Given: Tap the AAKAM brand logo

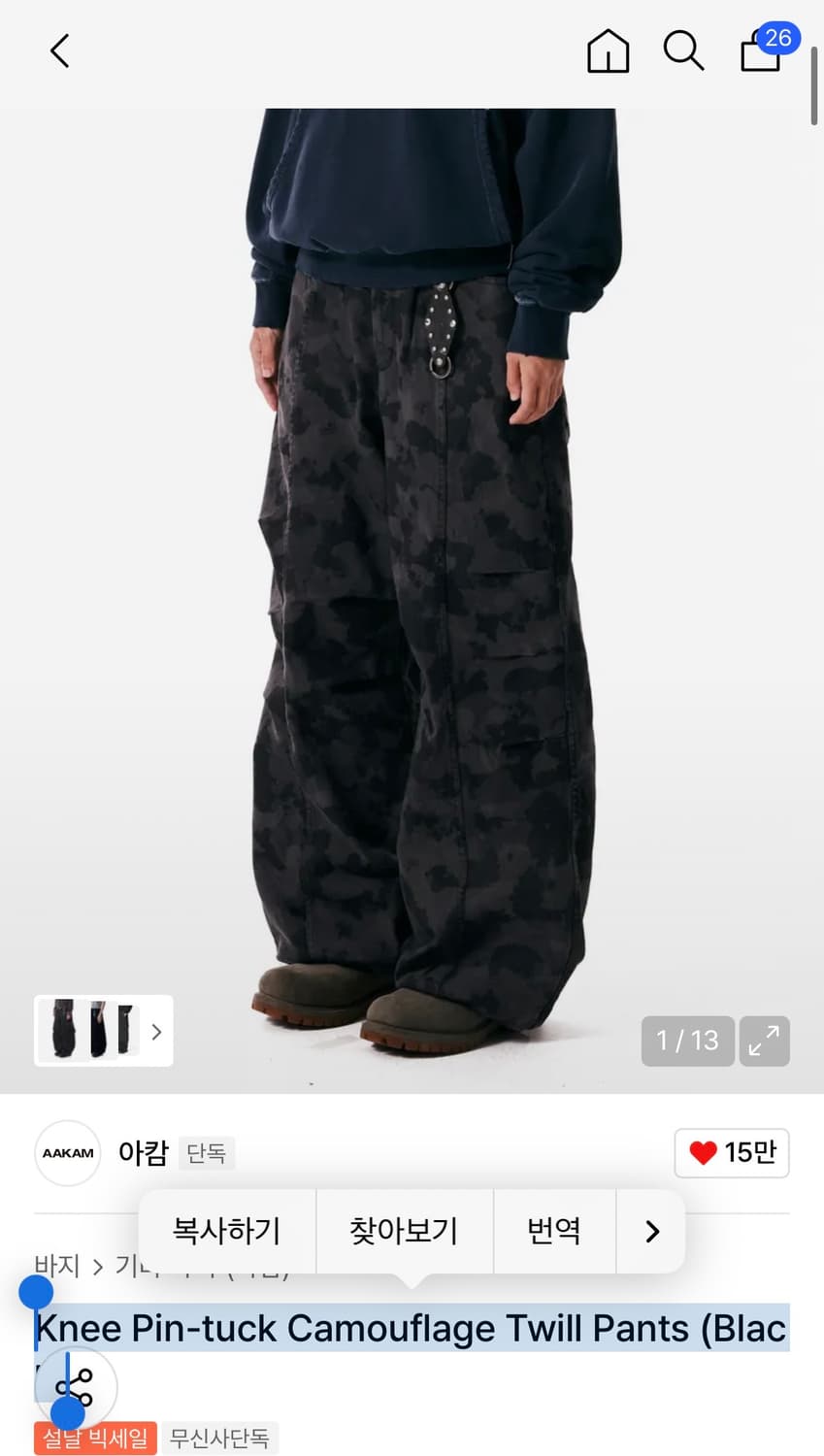Looking at the screenshot, I should coord(67,1153).
